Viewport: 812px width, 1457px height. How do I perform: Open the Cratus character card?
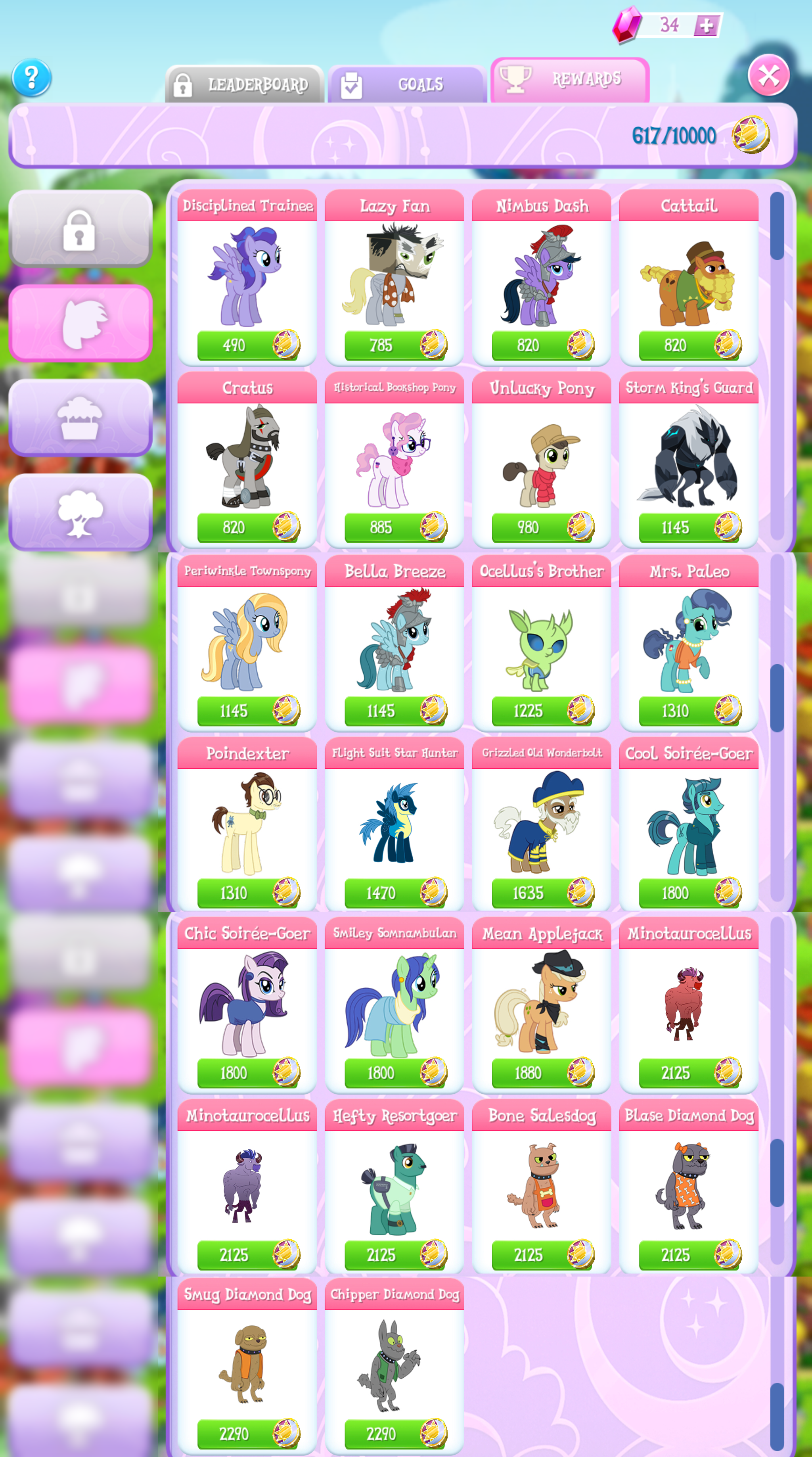[247, 459]
